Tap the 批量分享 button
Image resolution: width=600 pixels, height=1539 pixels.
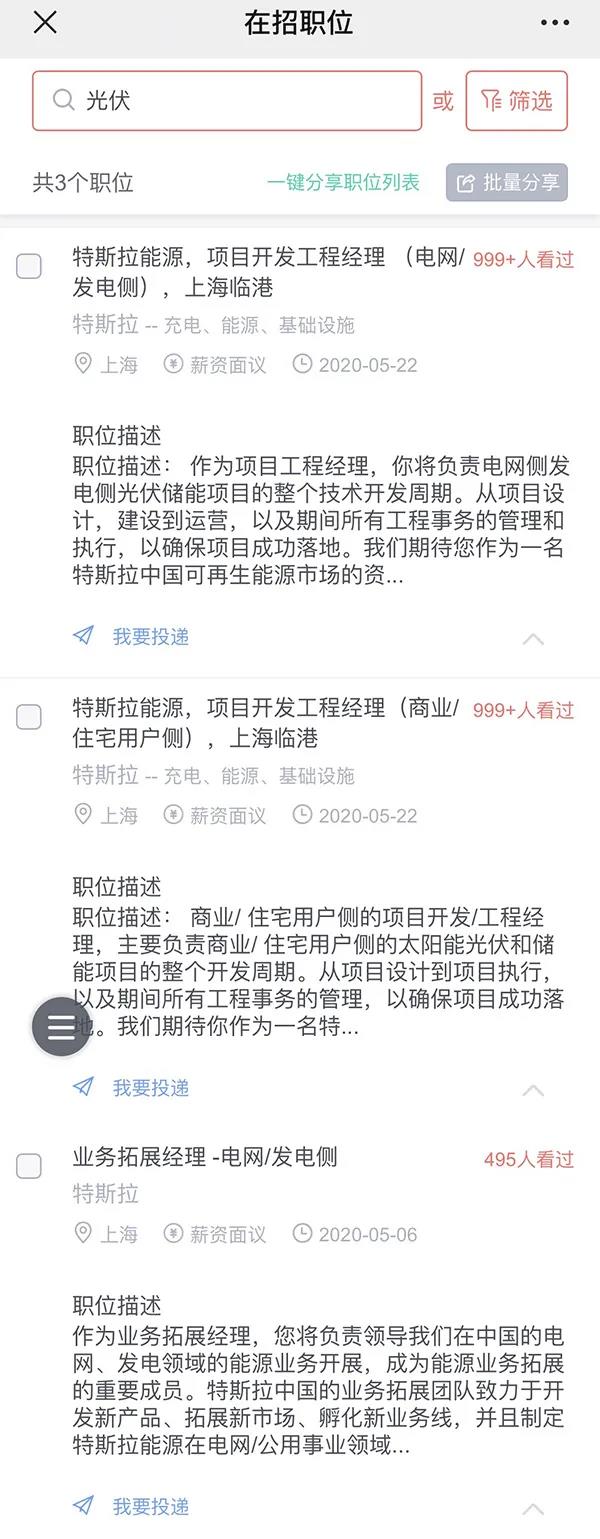(x=507, y=183)
